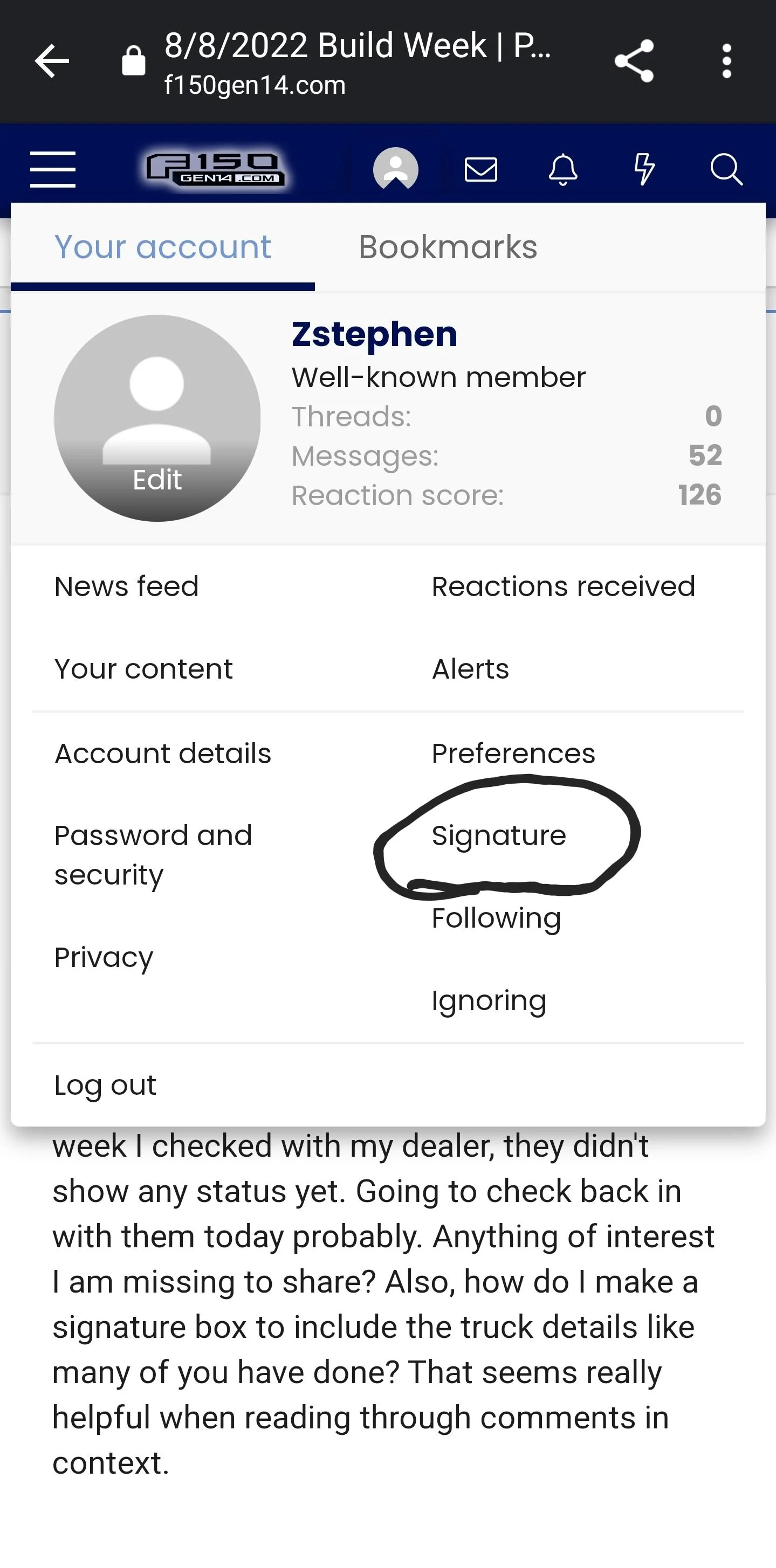Image resolution: width=776 pixels, height=1568 pixels.
Task: Go back using the browser back arrow
Action: coord(52,60)
